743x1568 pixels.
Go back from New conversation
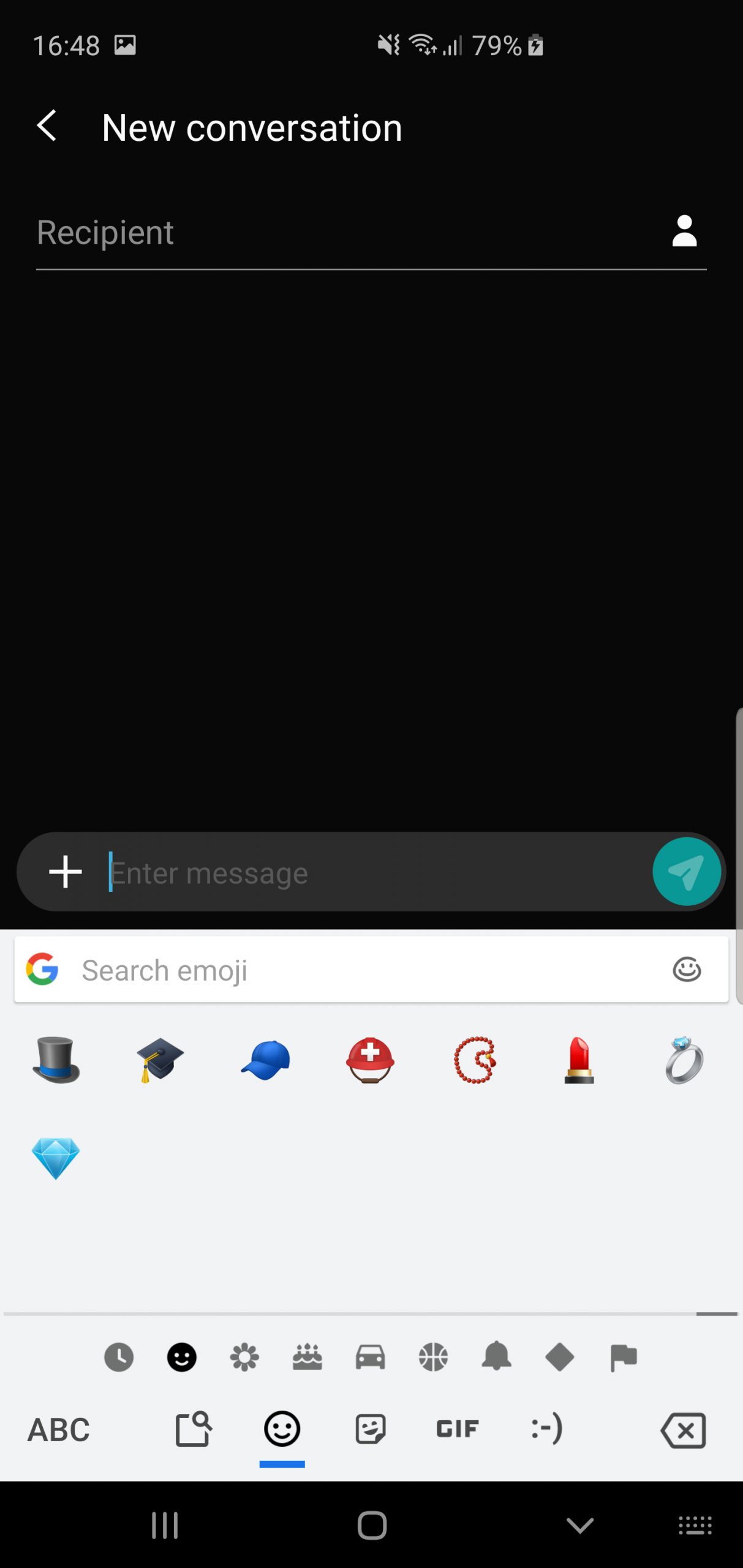click(x=47, y=126)
